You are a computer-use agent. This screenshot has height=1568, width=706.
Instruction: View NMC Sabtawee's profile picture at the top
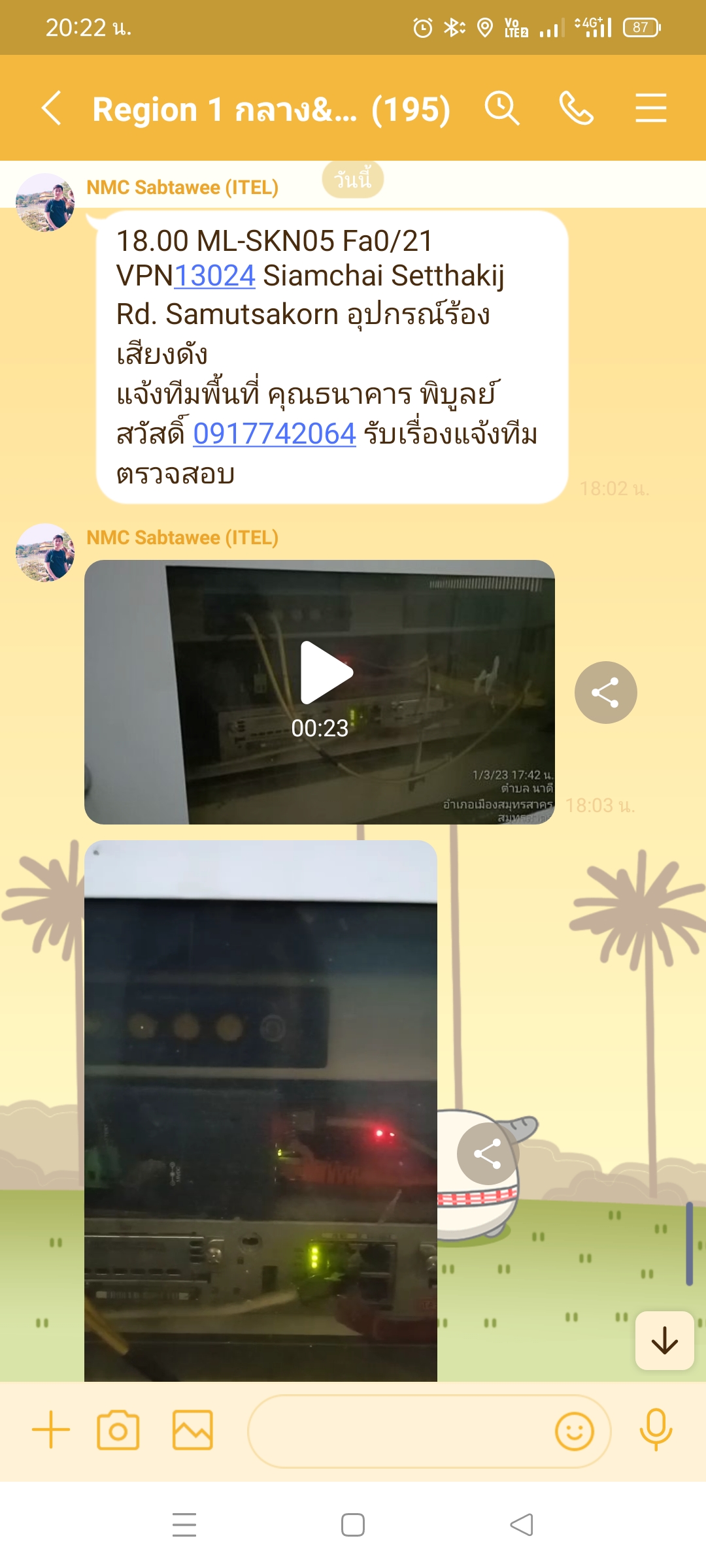pos(45,203)
